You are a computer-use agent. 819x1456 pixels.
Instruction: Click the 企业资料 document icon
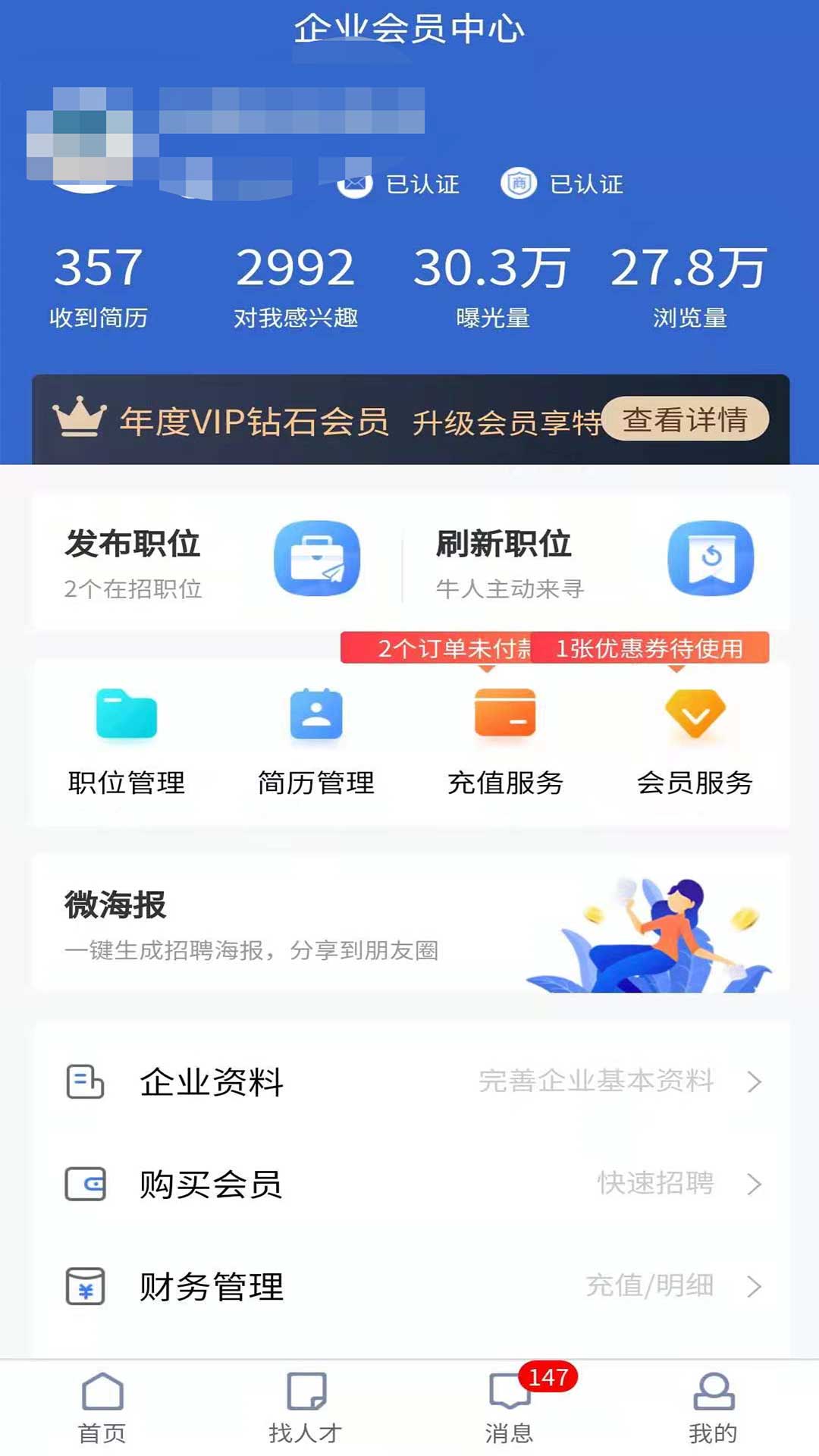coord(86,1083)
